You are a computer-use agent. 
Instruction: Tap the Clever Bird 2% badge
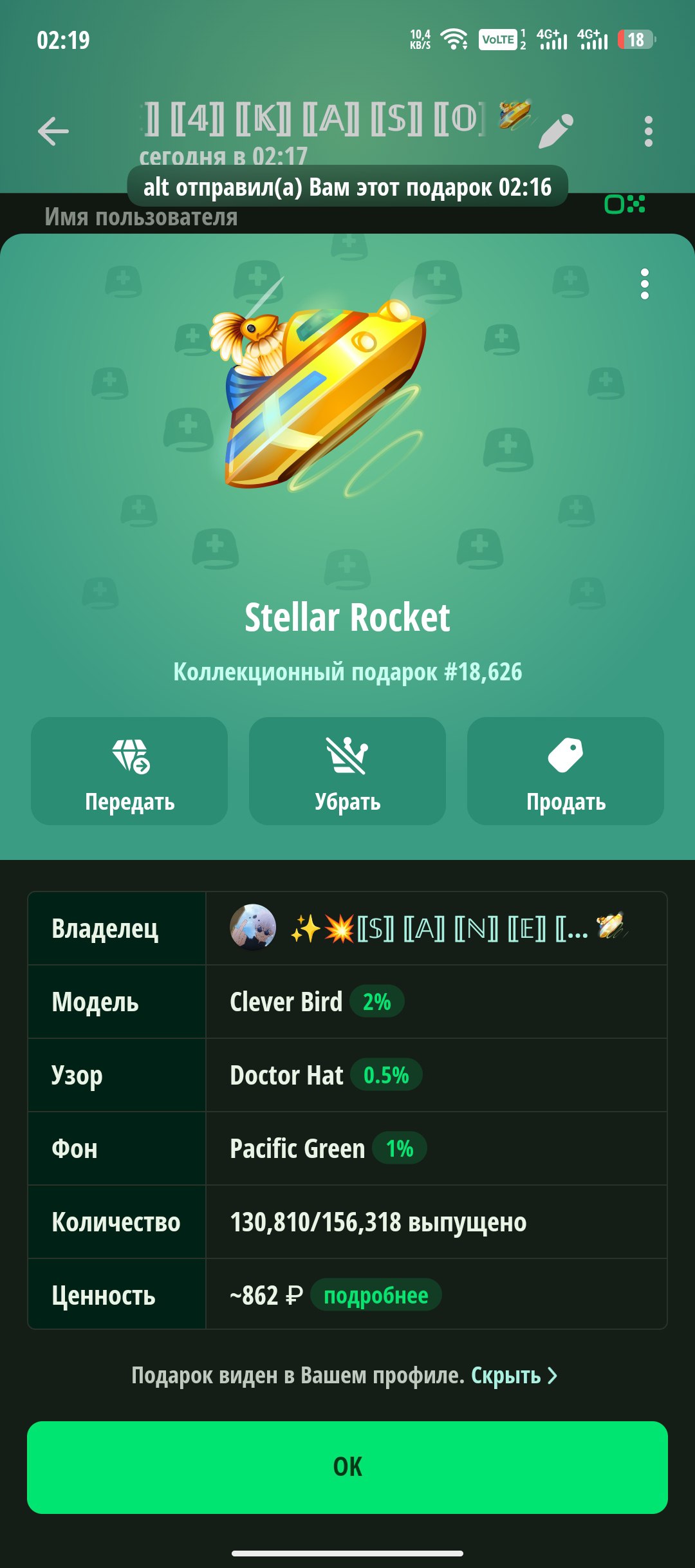coord(376,1002)
